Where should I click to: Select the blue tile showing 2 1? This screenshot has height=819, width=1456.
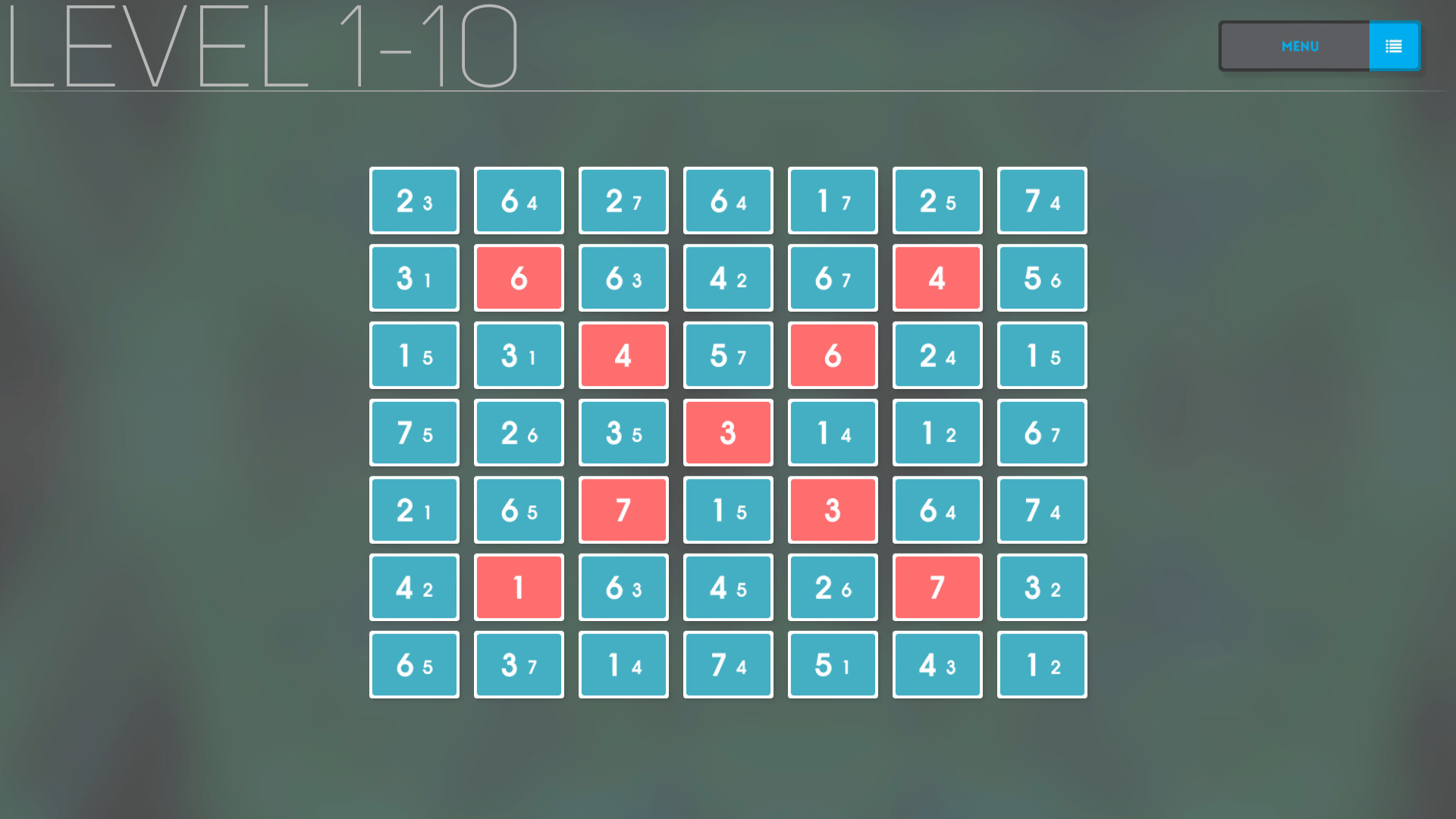(414, 510)
